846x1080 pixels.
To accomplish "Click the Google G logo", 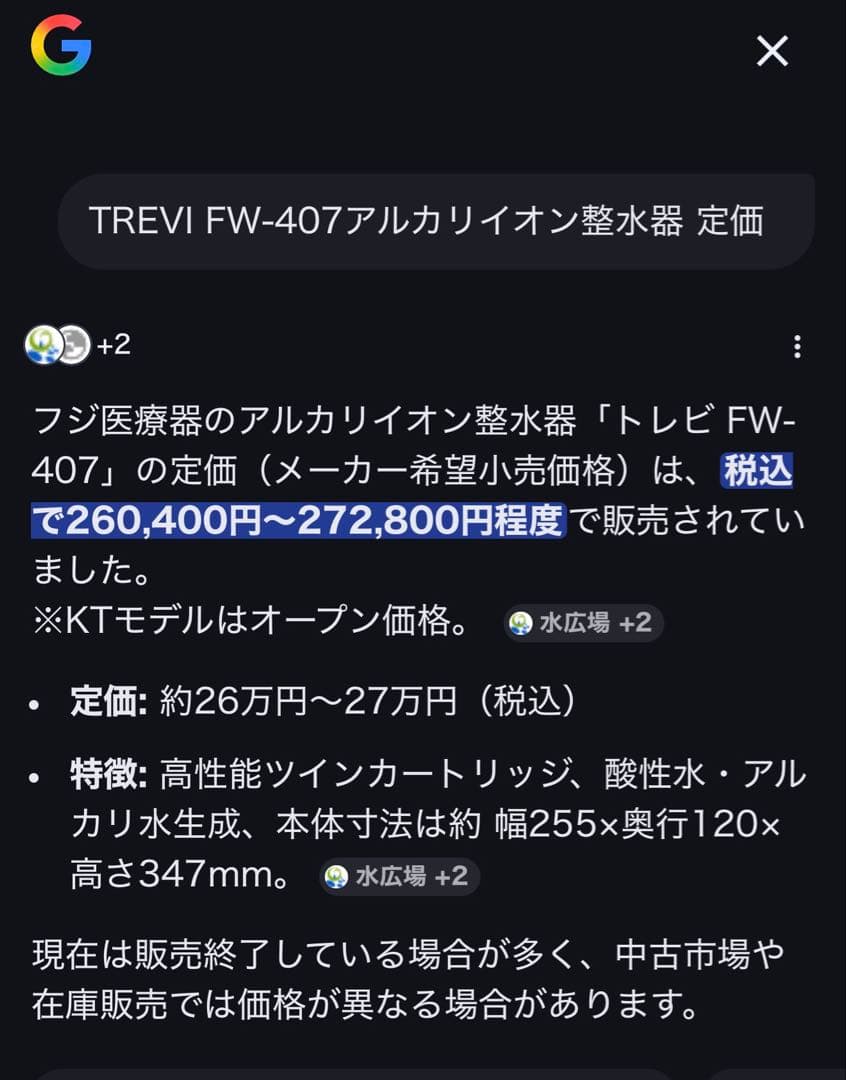I will tap(62, 47).
